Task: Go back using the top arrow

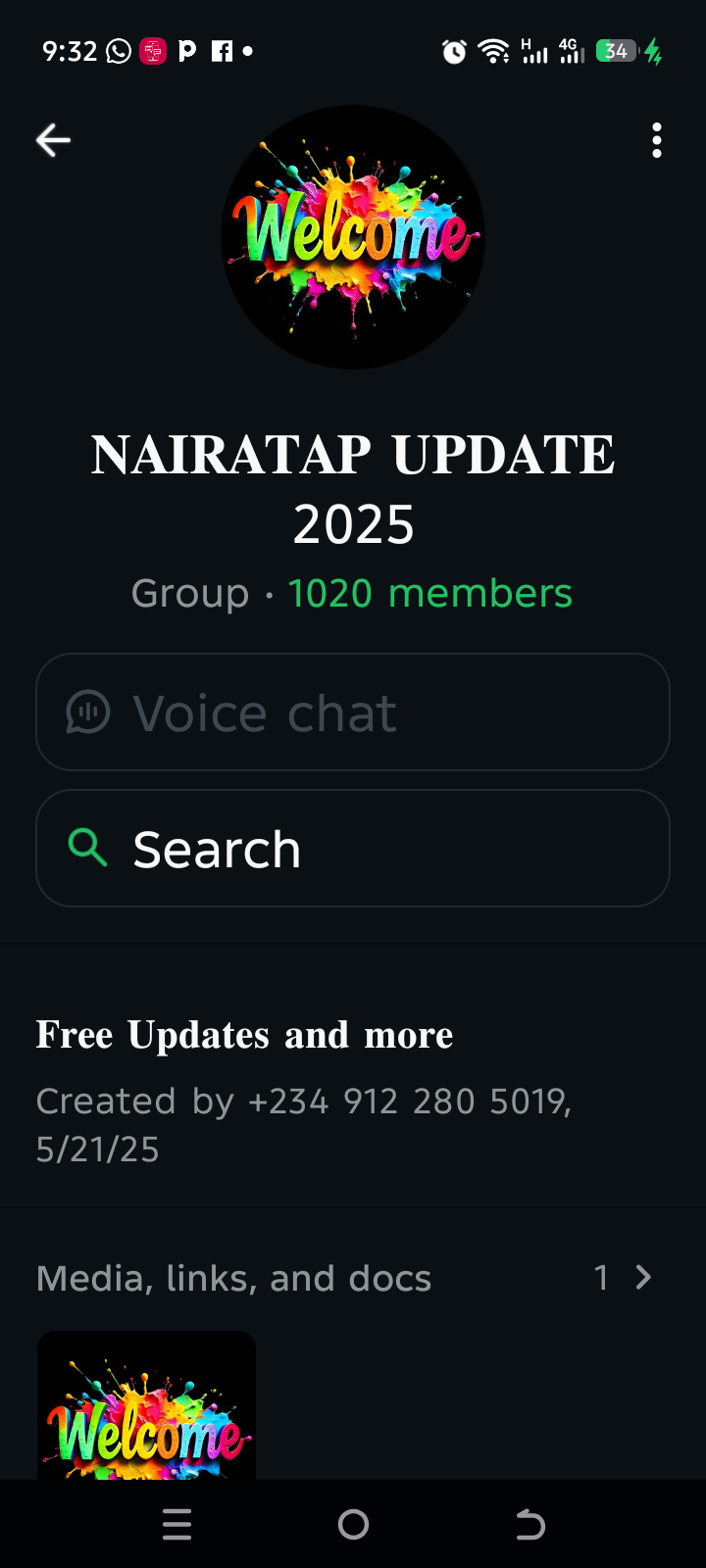Action: click(x=53, y=141)
